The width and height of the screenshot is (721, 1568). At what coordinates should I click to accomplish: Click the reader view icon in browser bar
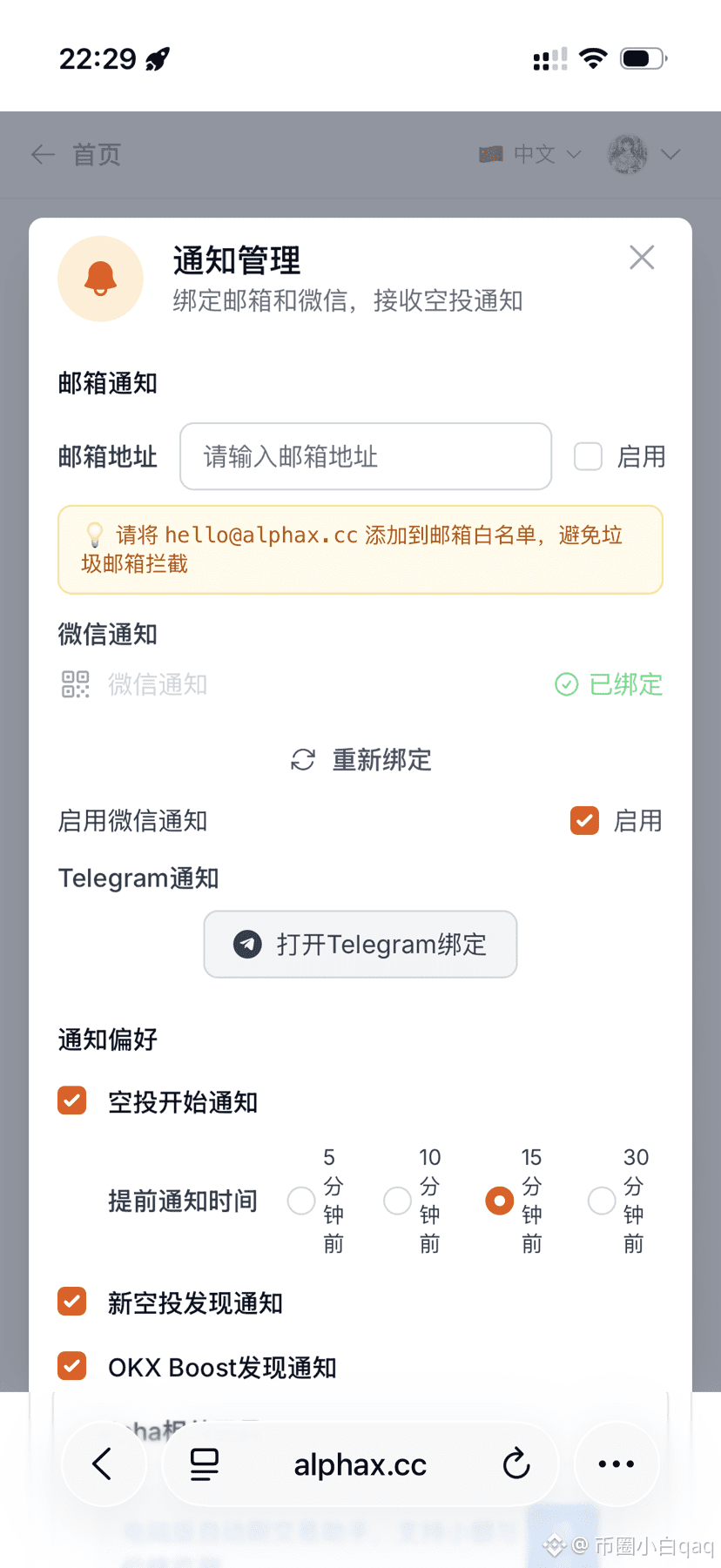(204, 1464)
